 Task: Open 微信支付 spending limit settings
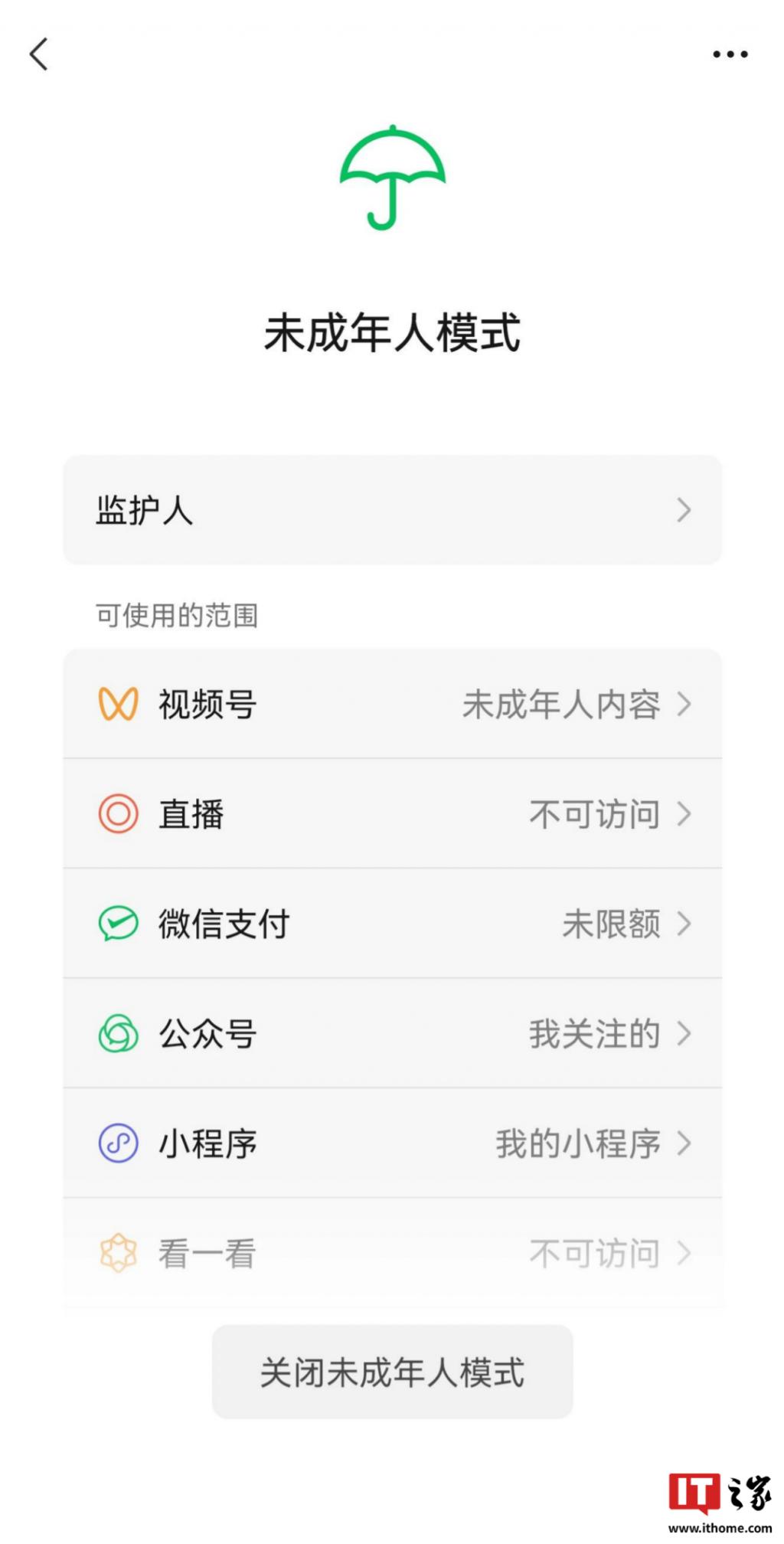[x=392, y=924]
